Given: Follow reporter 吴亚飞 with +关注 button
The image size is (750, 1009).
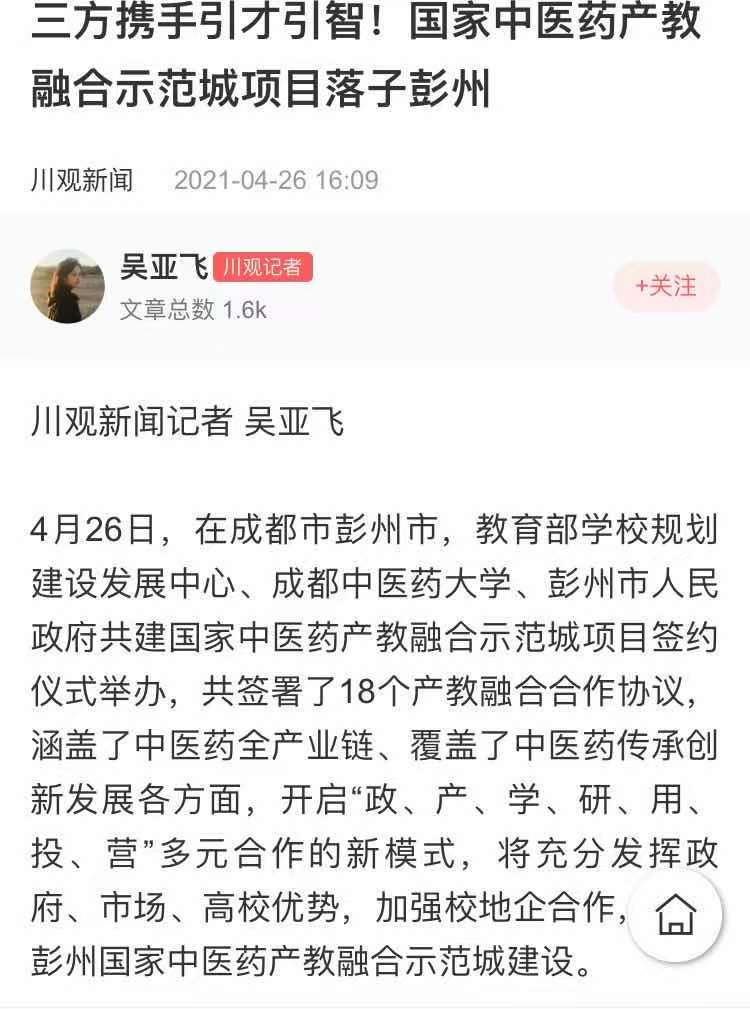Looking at the screenshot, I should [x=666, y=286].
